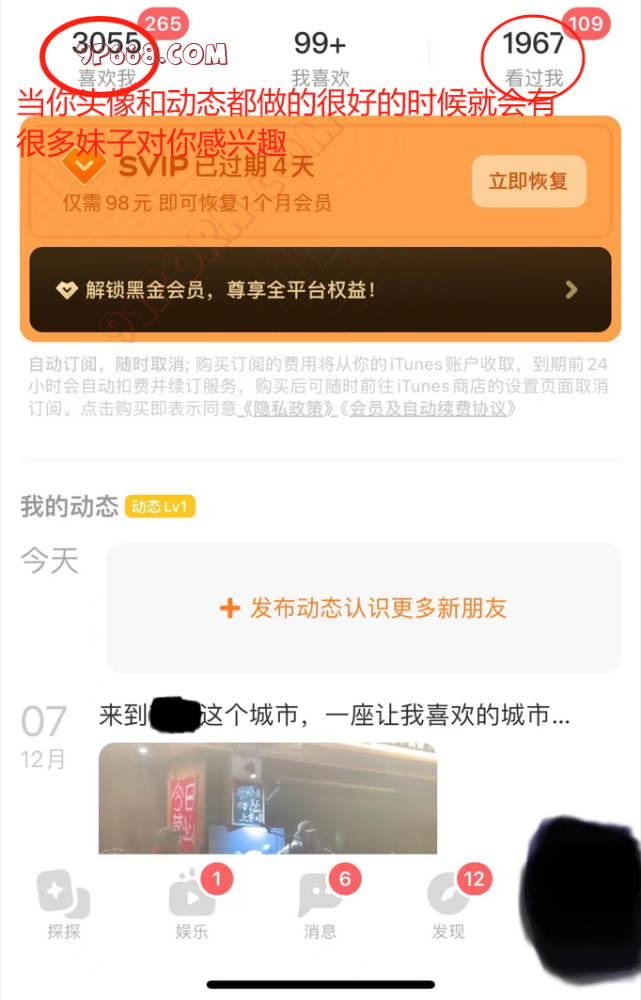Viewport: 641px width, 1000px height.
Task: Open the 我喜欢 list
Action: [319, 56]
